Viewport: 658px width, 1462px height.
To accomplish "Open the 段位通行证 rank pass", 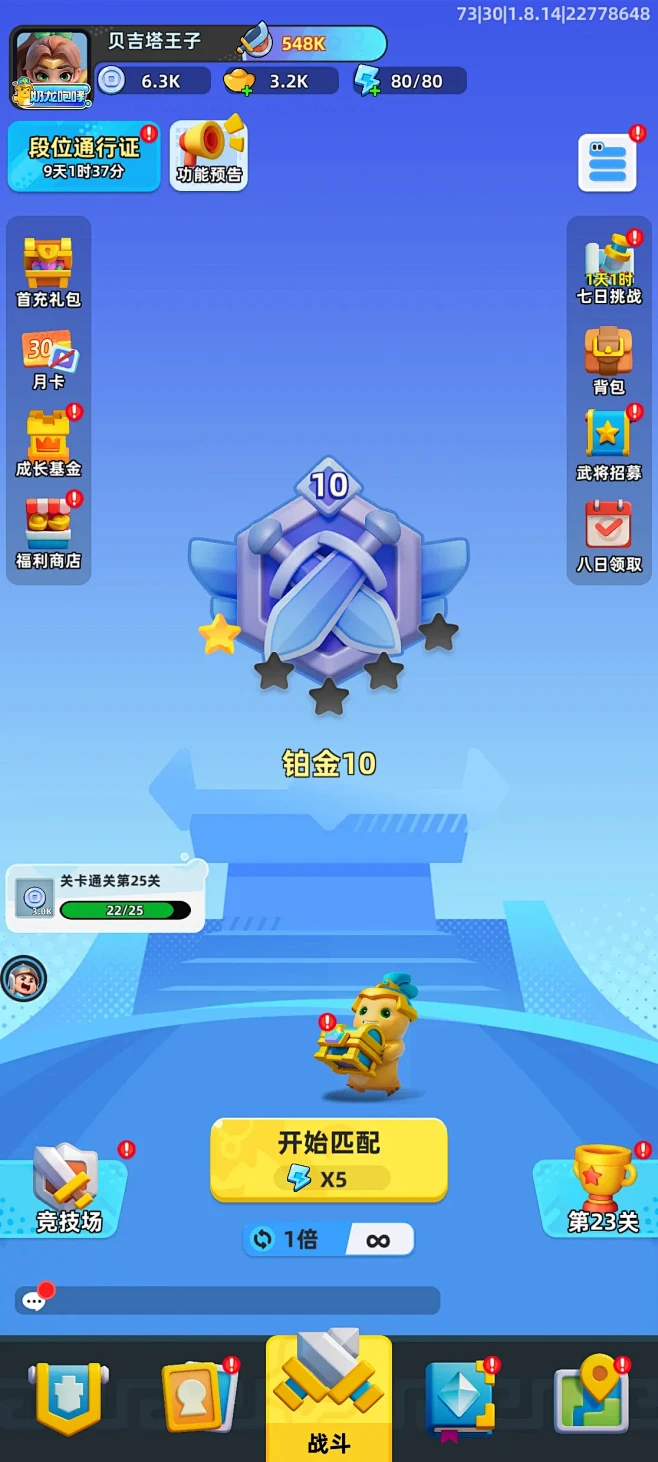I will pos(84,156).
